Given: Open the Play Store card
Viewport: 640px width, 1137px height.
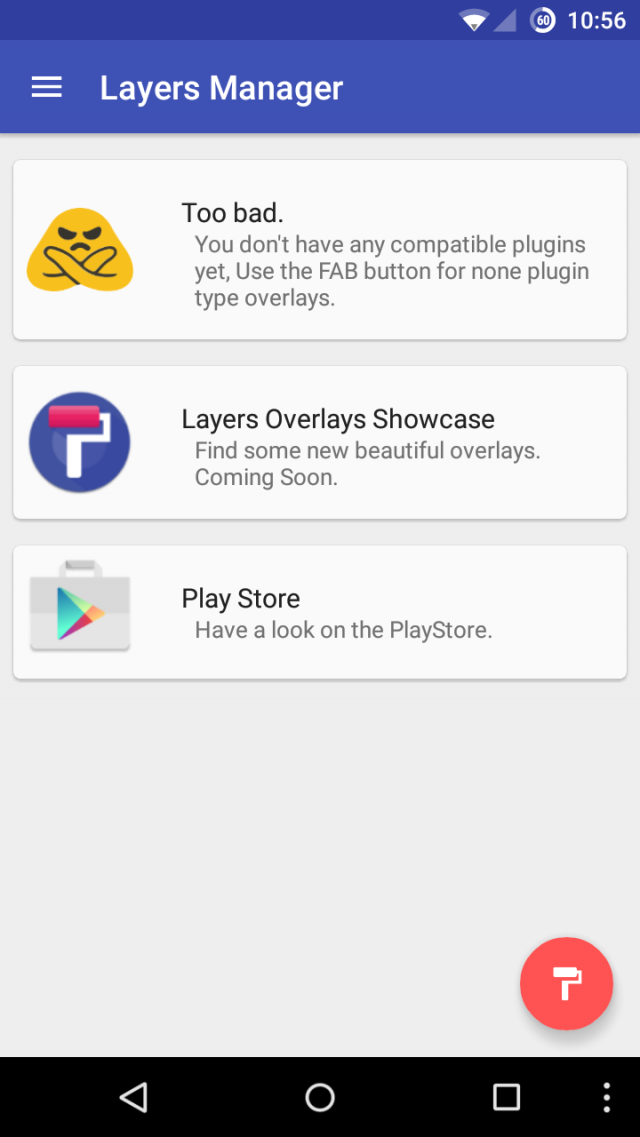Looking at the screenshot, I should 320,612.
